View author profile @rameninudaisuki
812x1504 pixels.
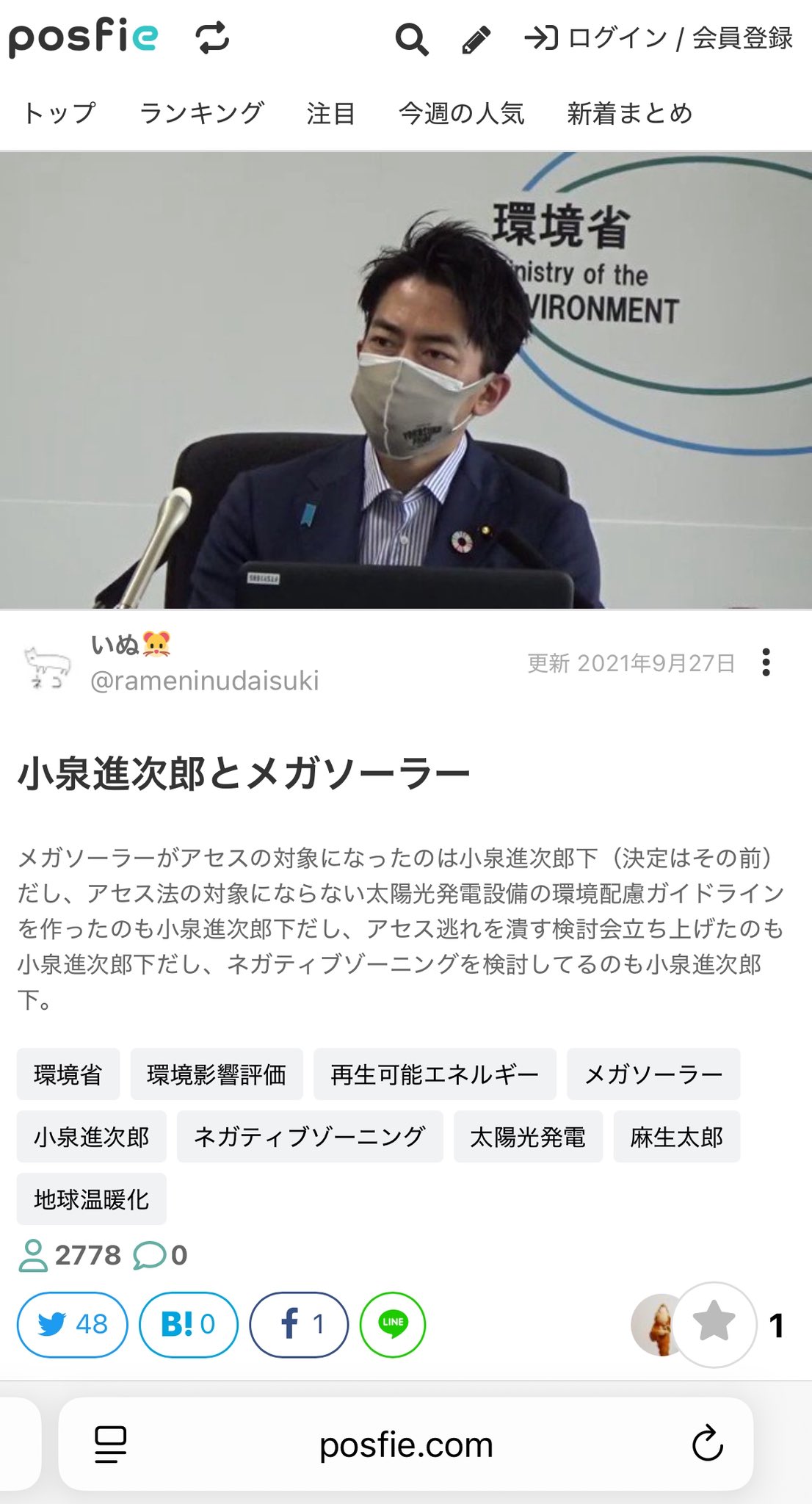pyautogui.click(x=204, y=680)
